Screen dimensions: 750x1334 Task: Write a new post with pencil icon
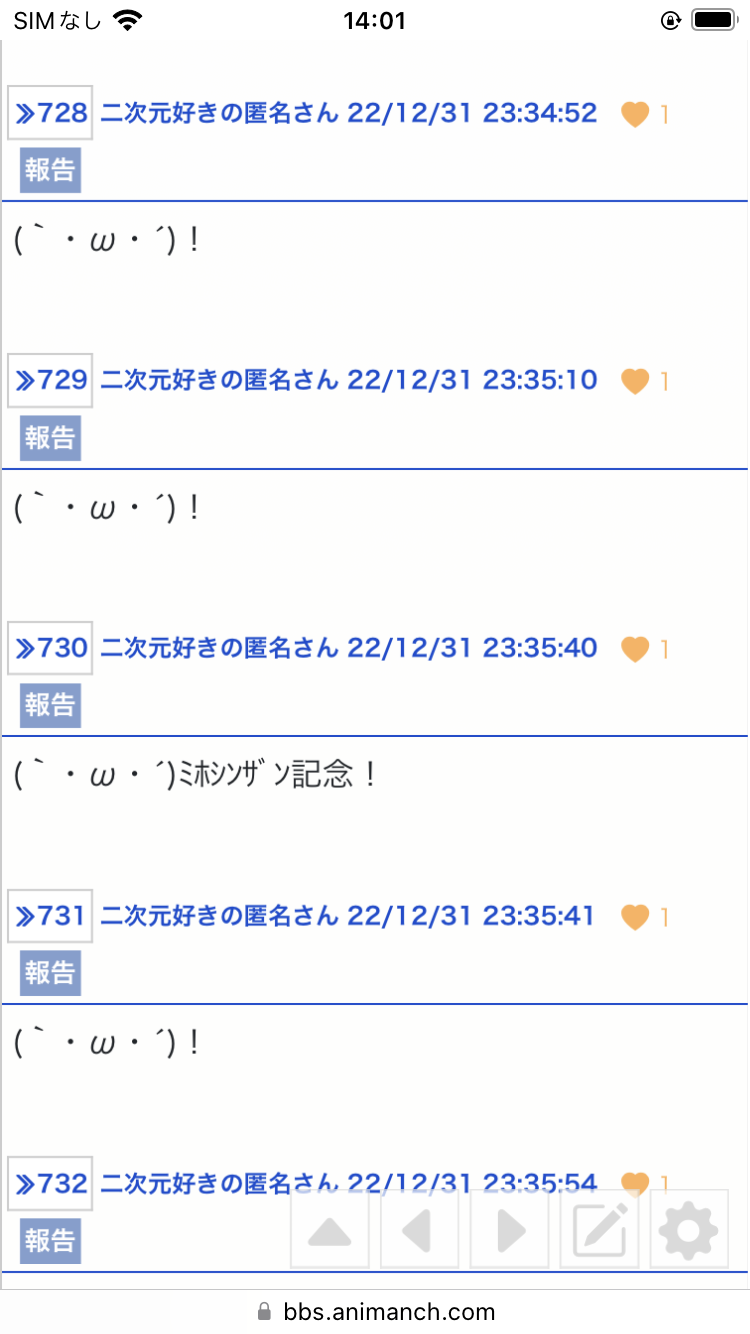point(600,1229)
